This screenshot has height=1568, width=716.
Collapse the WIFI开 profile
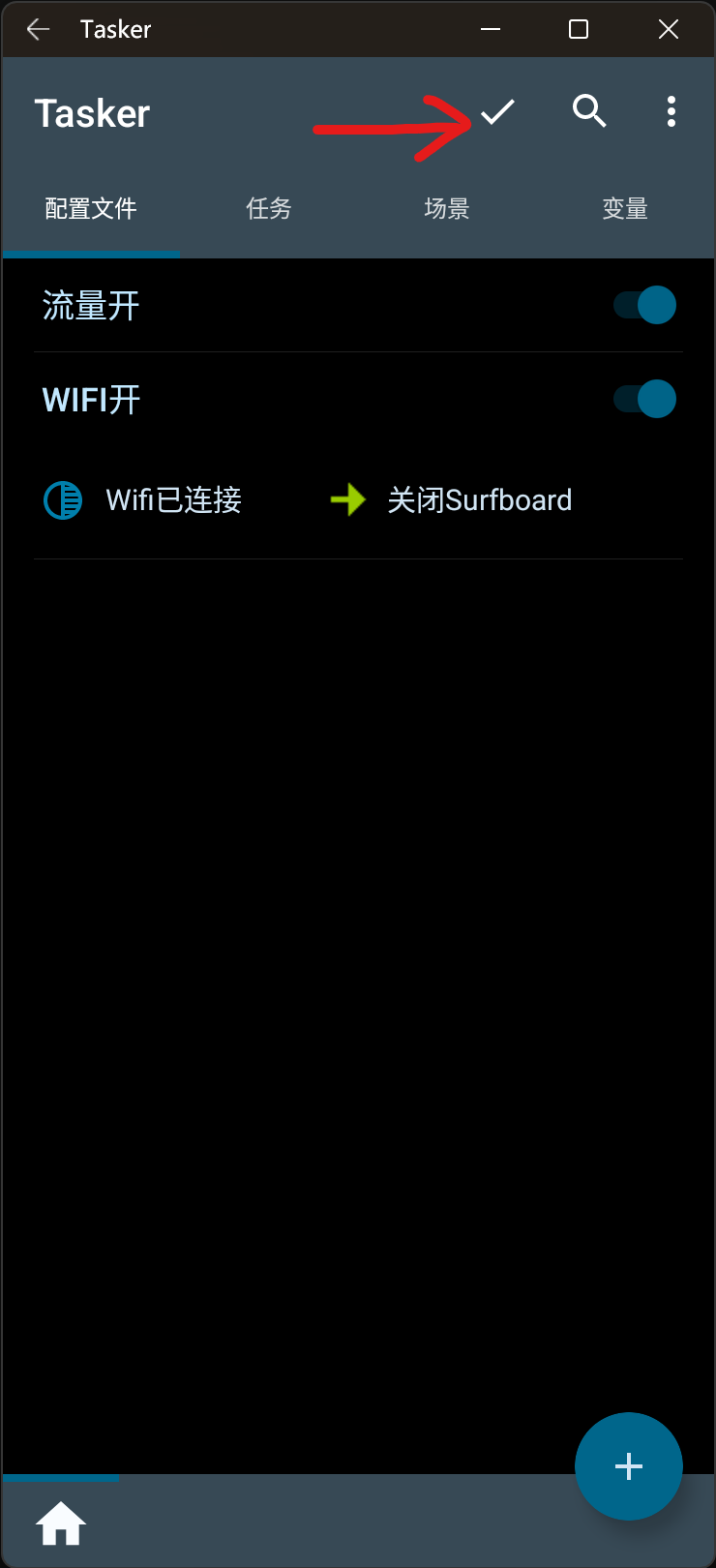(92, 400)
